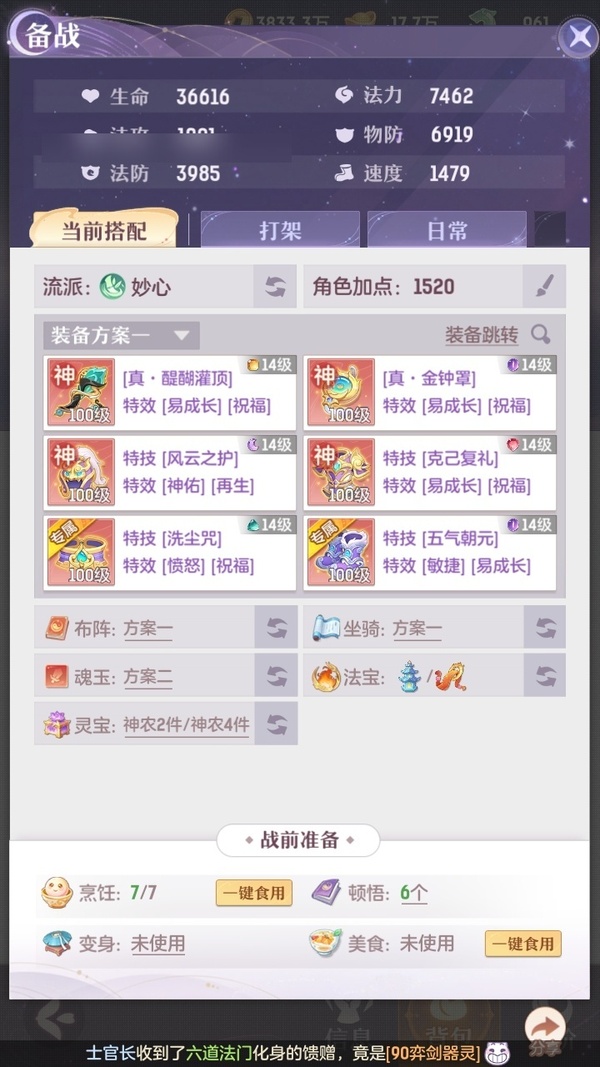600x1067 pixels.
Task: Switch to the 日常 tab
Action: click(x=446, y=231)
